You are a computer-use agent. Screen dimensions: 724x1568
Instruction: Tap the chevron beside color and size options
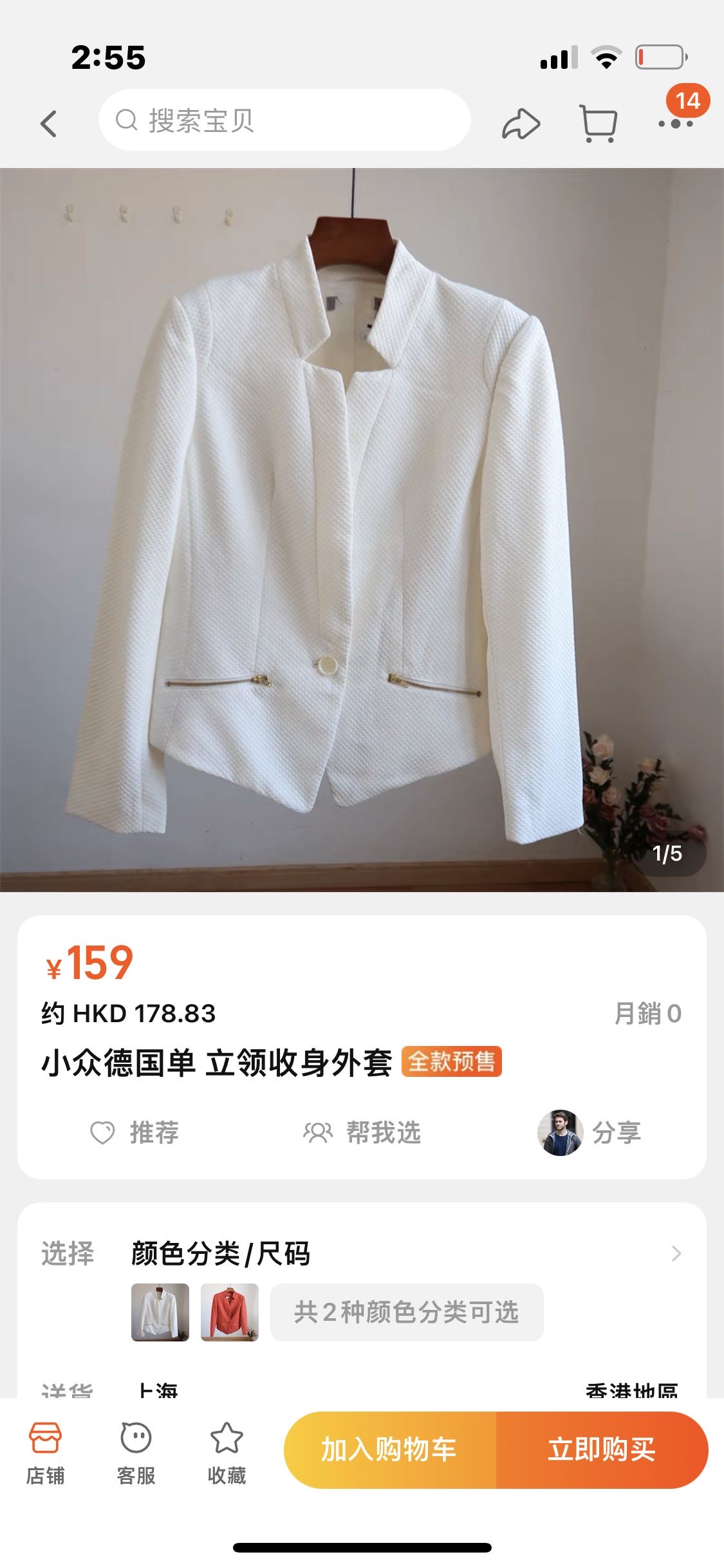click(676, 1253)
